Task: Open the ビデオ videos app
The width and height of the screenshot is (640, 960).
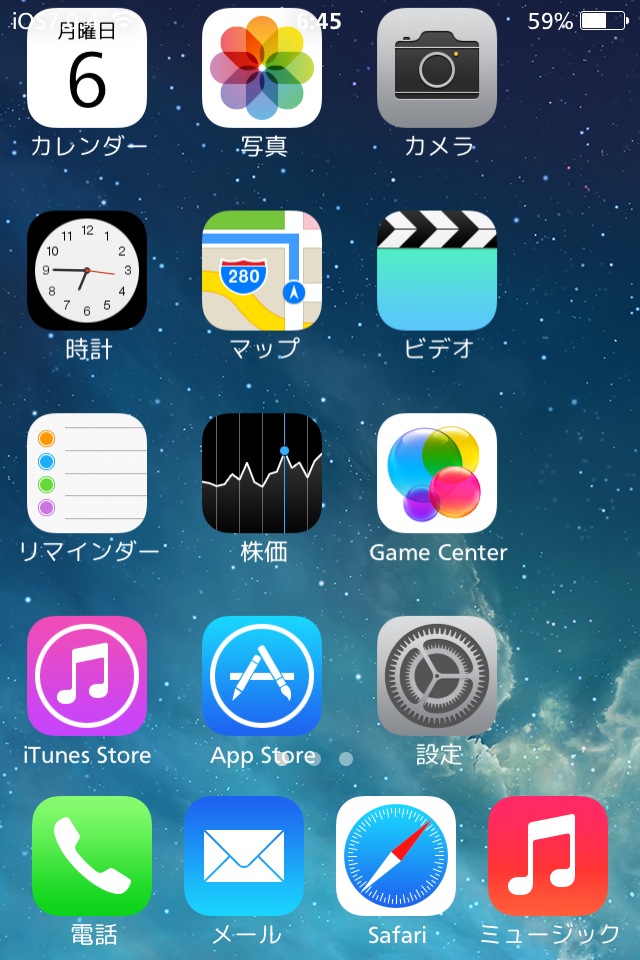Action: pos(437,270)
